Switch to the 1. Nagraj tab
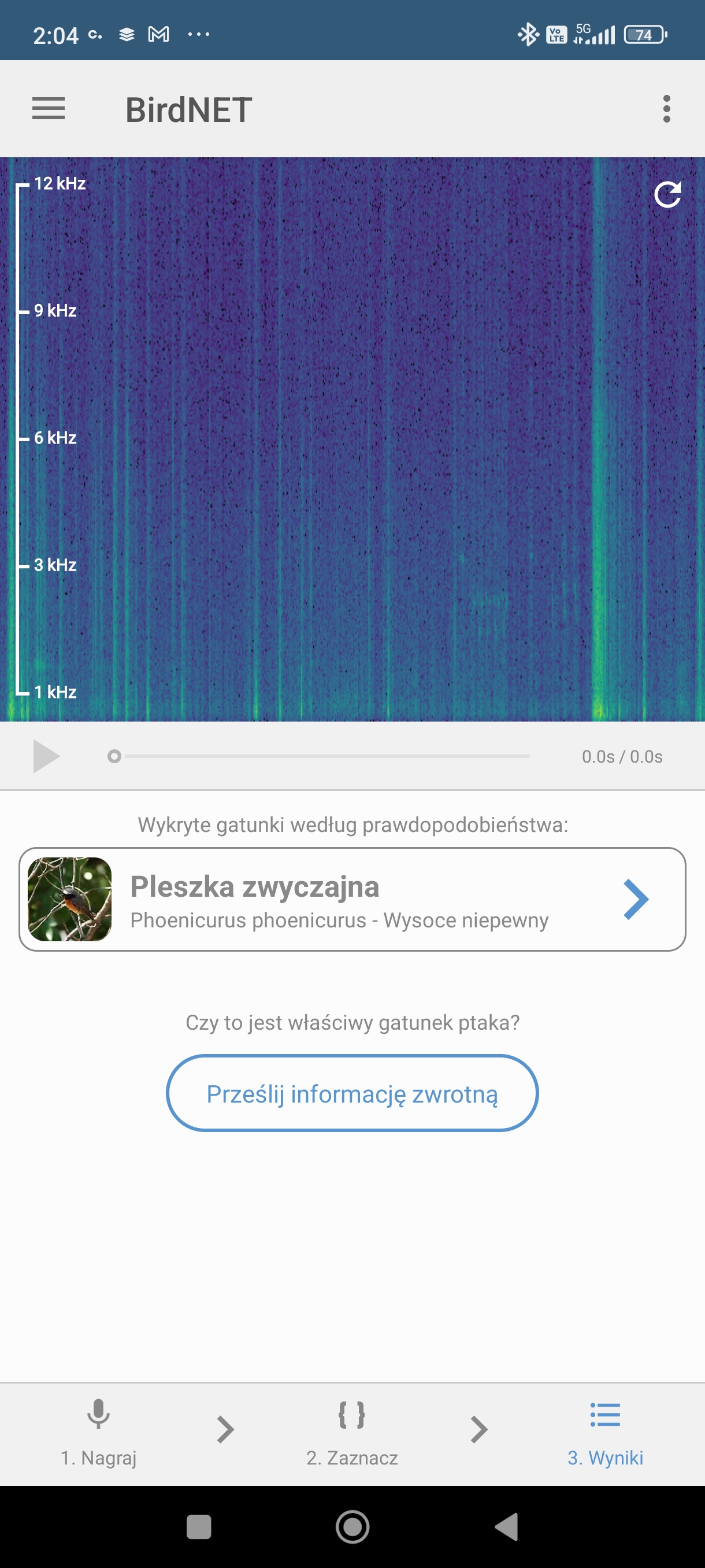 coord(99,1431)
